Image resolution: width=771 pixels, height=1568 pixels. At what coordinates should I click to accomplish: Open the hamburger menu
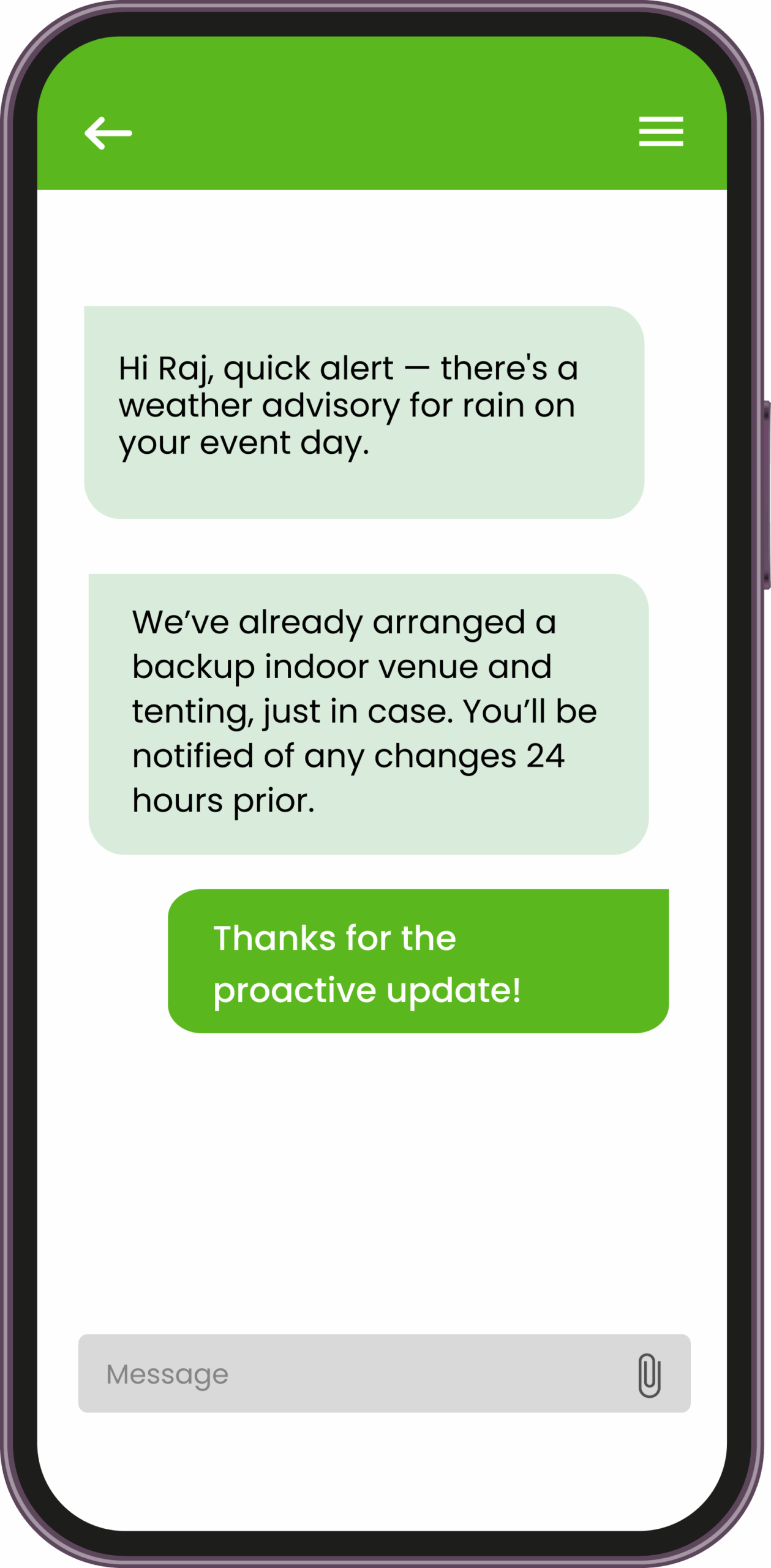click(x=661, y=131)
